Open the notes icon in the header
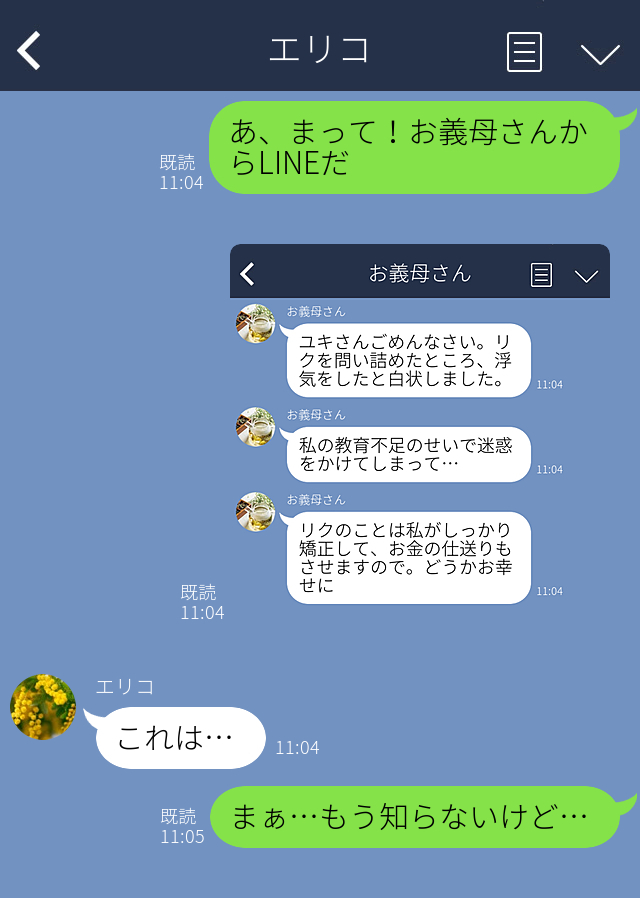 pos(524,52)
